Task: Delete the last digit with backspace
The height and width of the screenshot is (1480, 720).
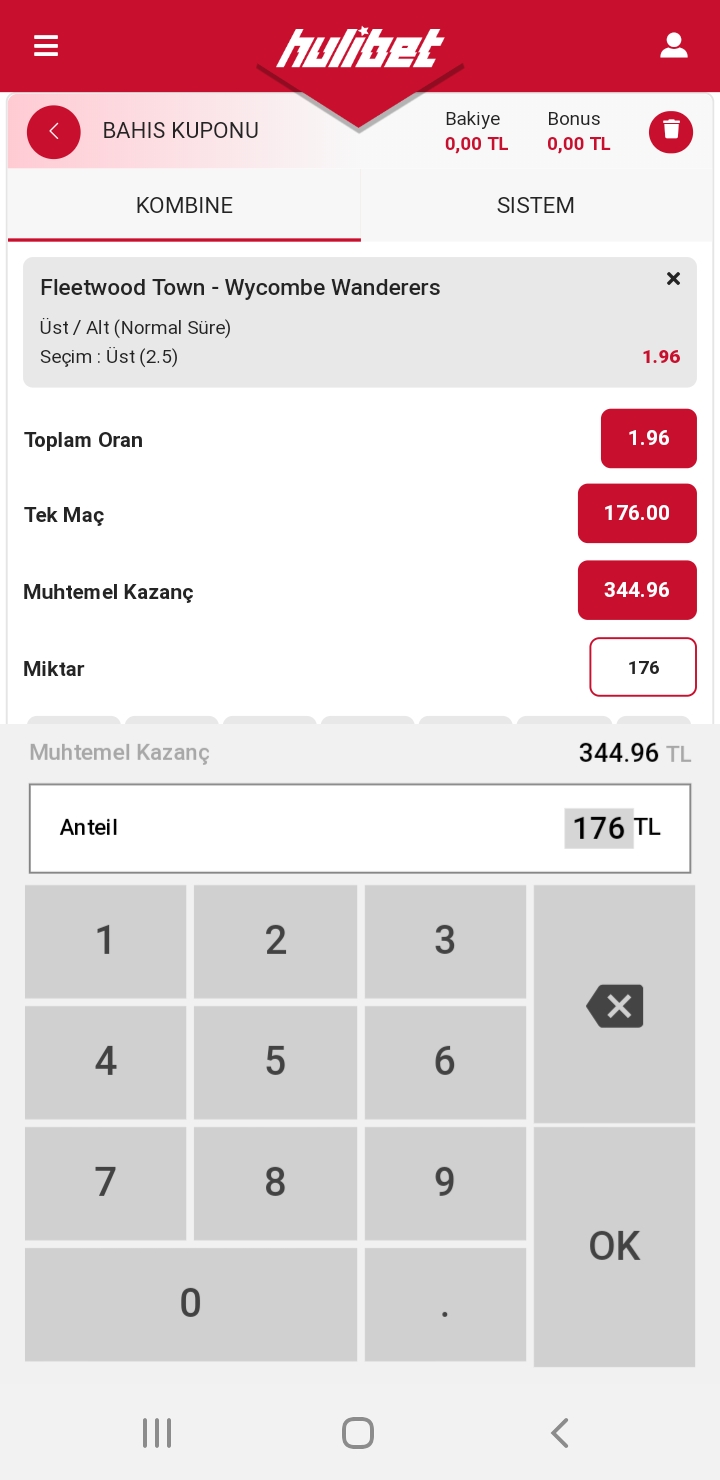Action: (x=614, y=1005)
